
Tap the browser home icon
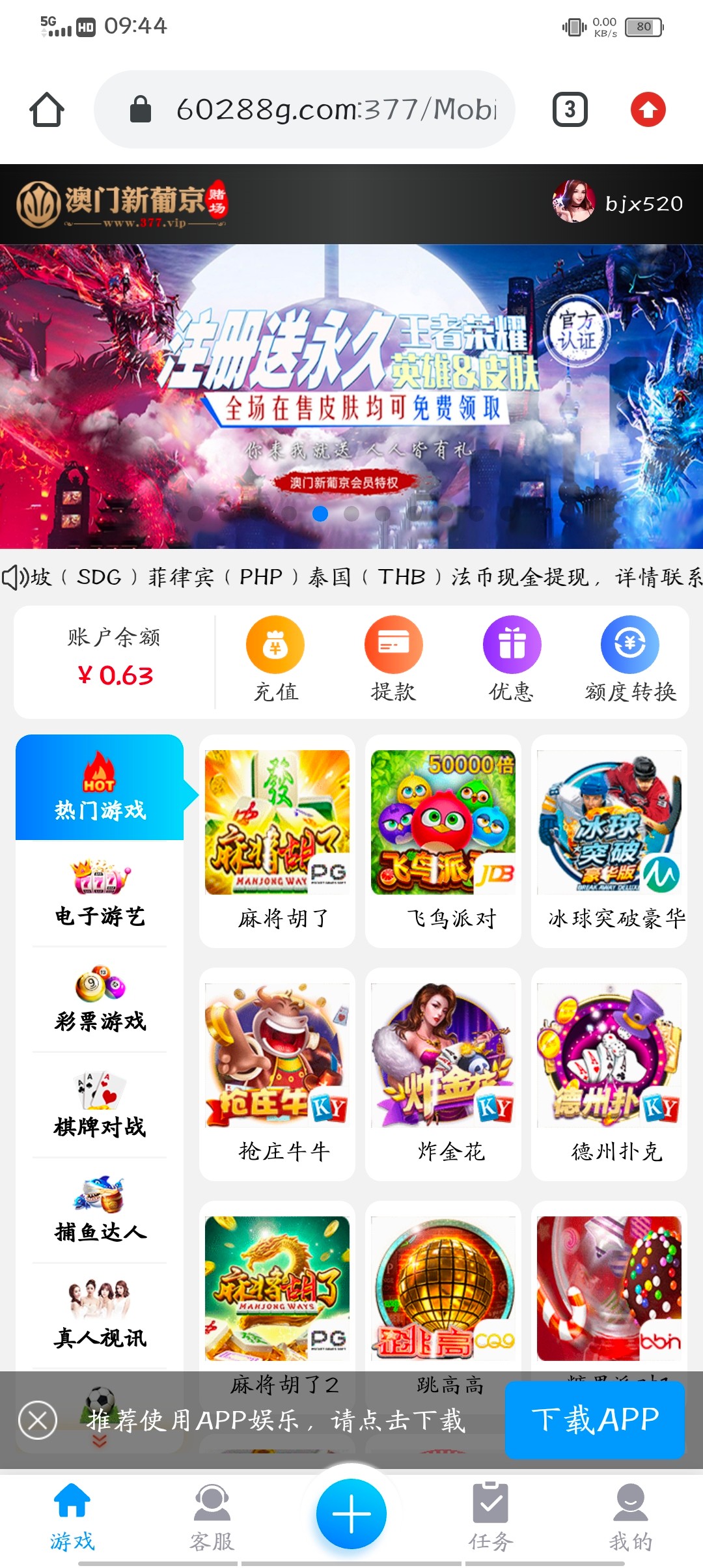[x=47, y=109]
